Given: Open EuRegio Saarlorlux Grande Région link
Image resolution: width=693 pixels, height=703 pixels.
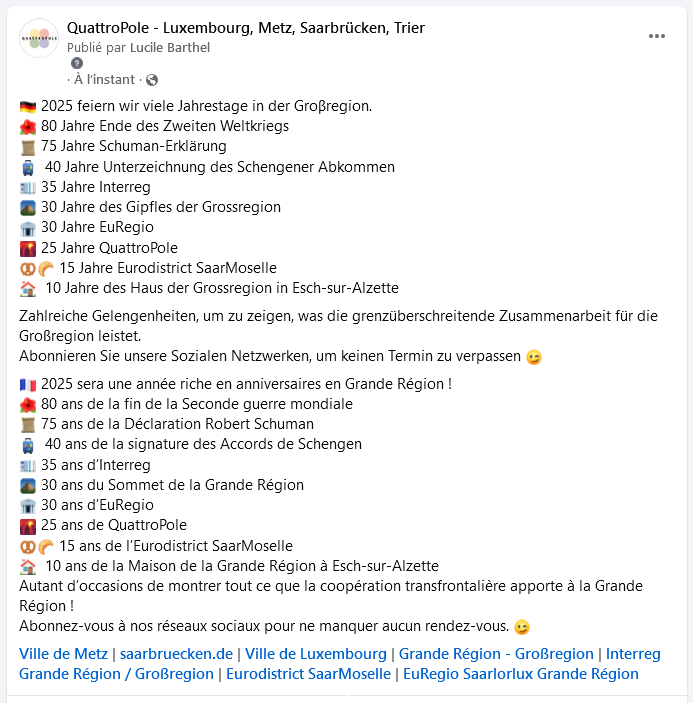Looking at the screenshot, I should point(520,674).
